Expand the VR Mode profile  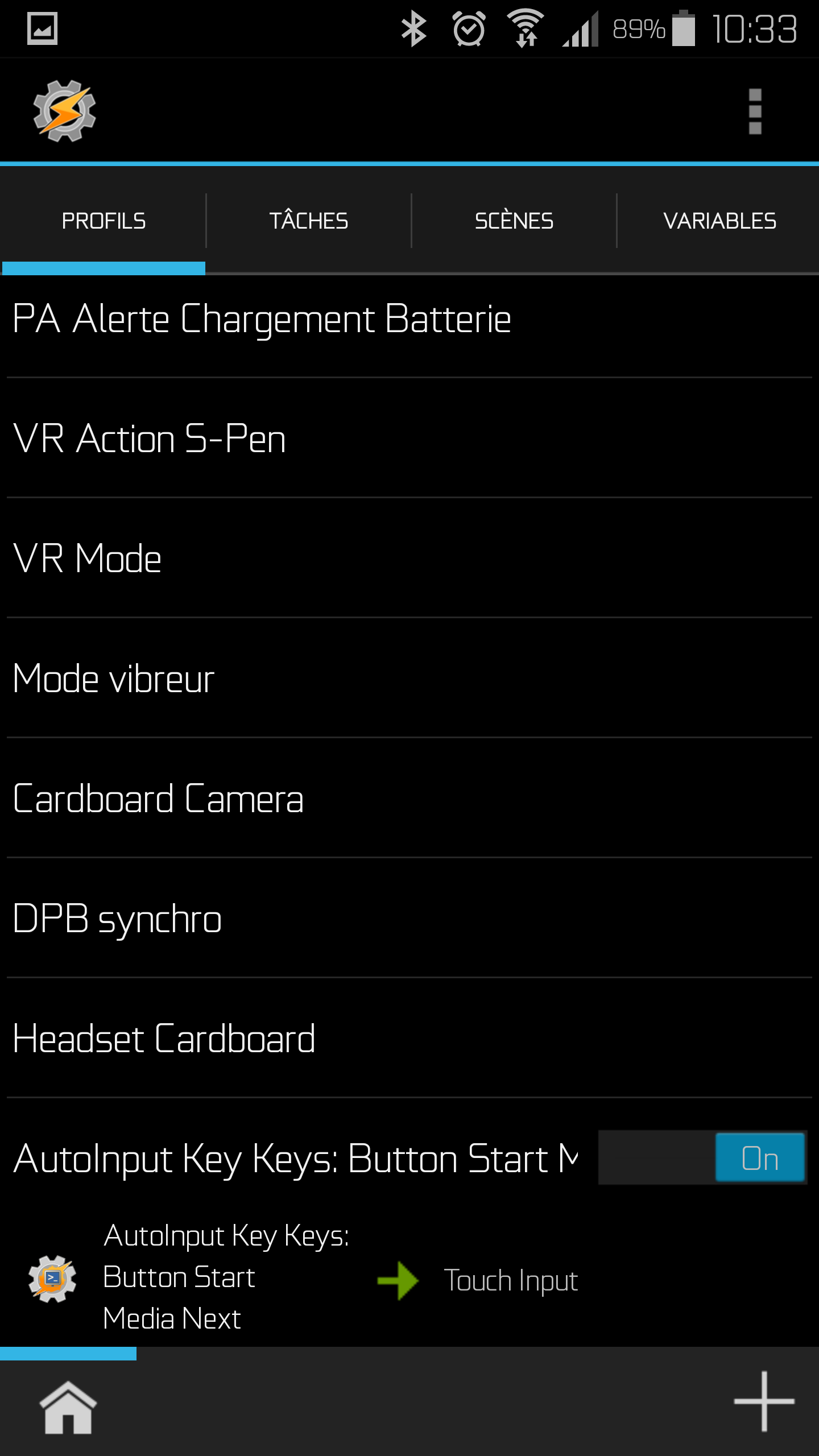click(x=87, y=559)
